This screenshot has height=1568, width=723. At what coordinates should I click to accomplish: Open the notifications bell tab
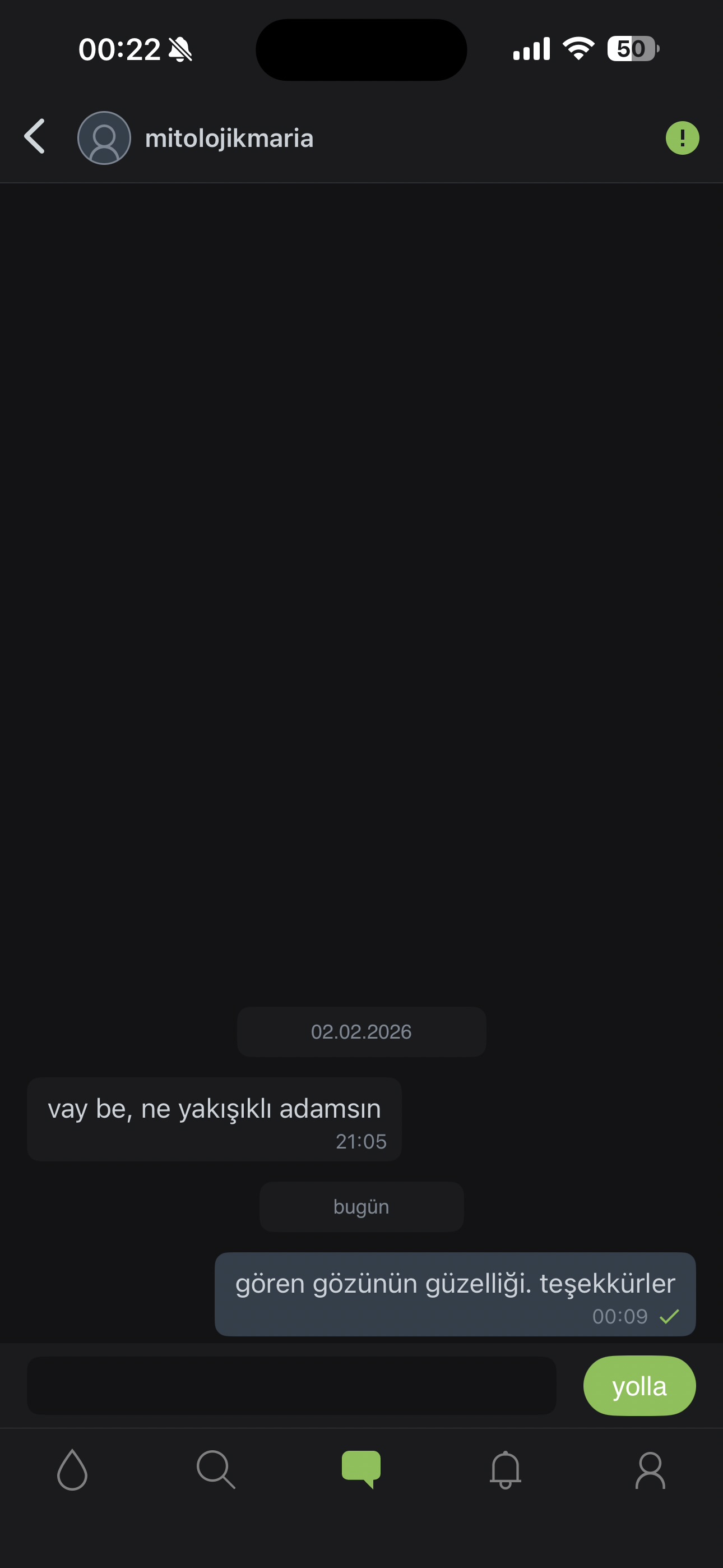point(506,1470)
